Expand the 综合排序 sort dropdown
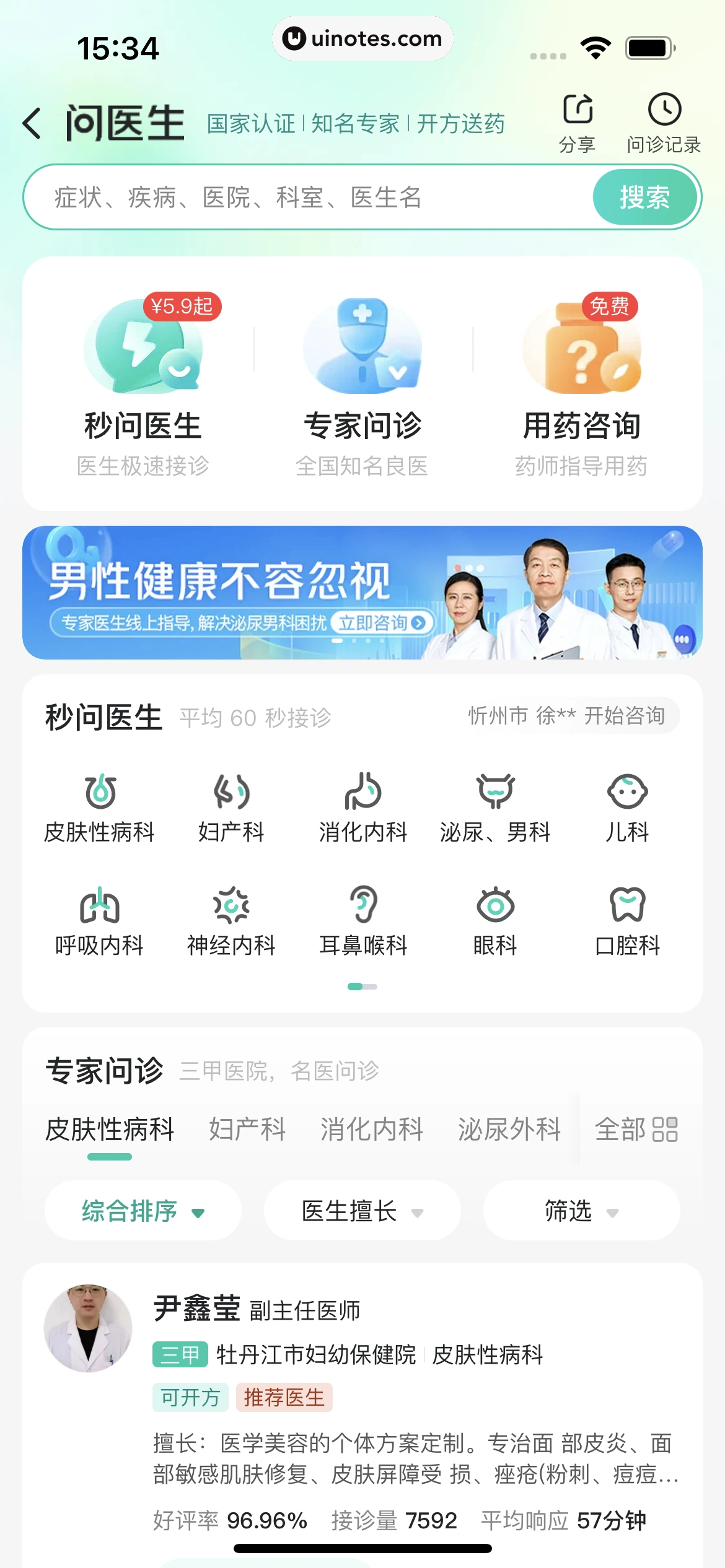The height and width of the screenshot is (1568, 725). [x=143, y=1211]
